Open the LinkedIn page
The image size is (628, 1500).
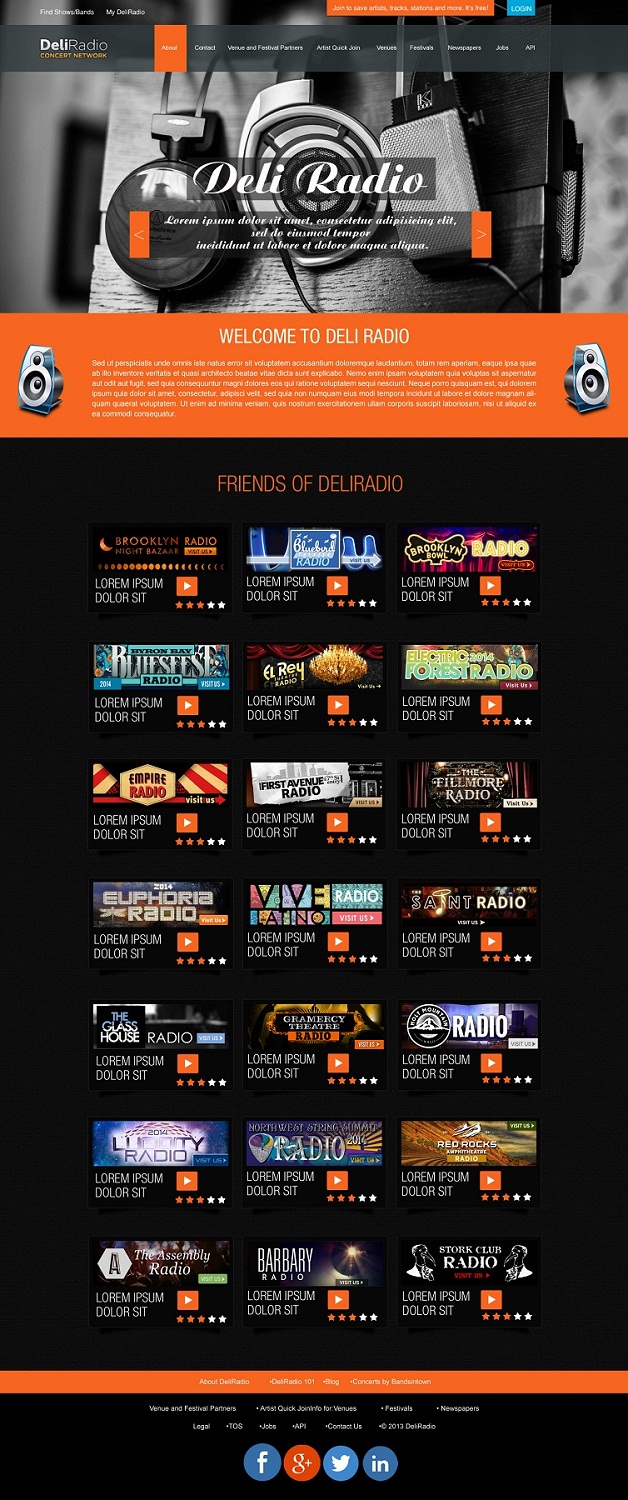[x=380, y=1463]
